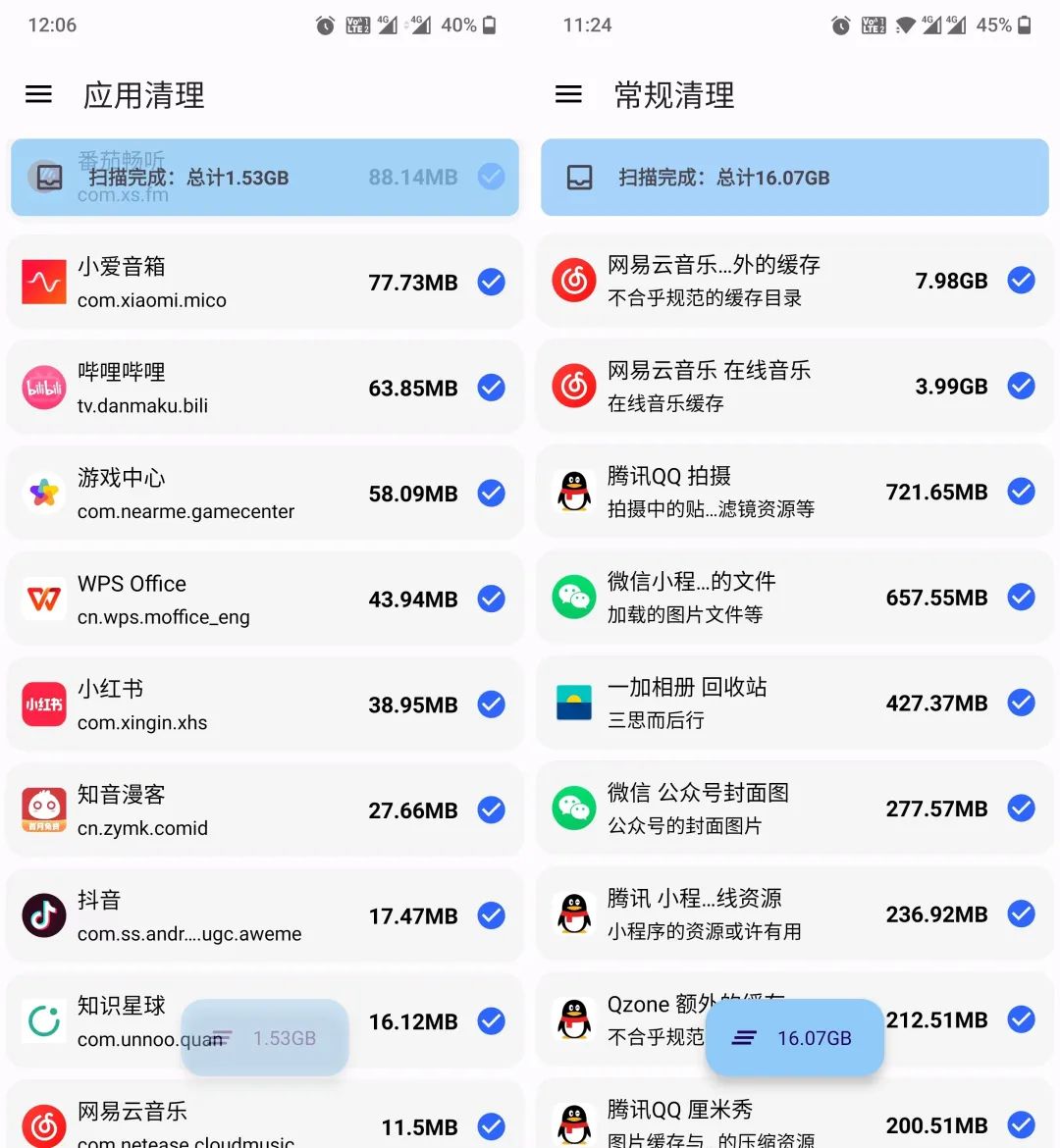
Task: Tap the 16.07GB clean button
Action: coord(794,1037)
